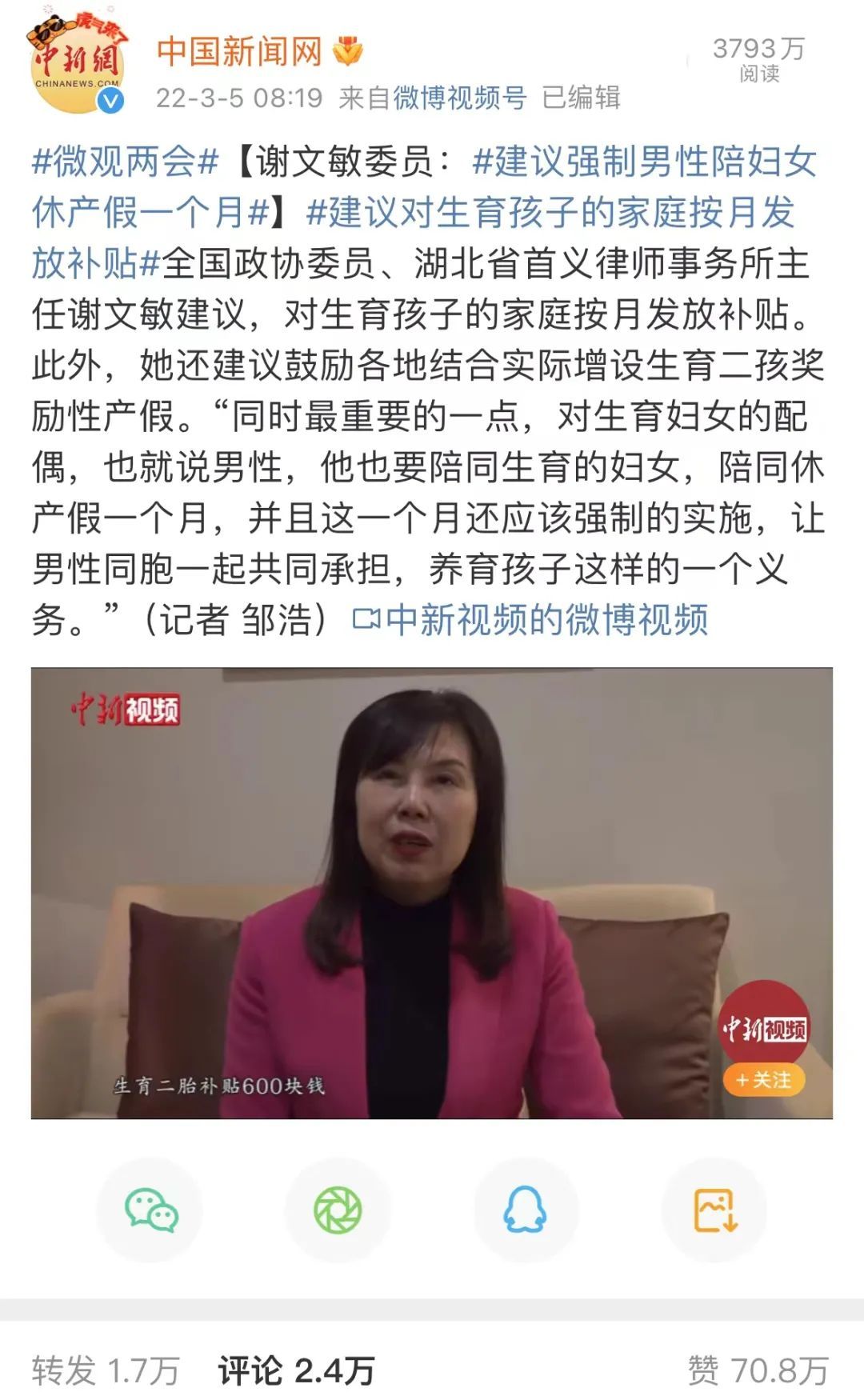The height and width of the screenshot is (1400, 864).
Task: Open the 微博视频号 source link
Action: tap(459, 98)
